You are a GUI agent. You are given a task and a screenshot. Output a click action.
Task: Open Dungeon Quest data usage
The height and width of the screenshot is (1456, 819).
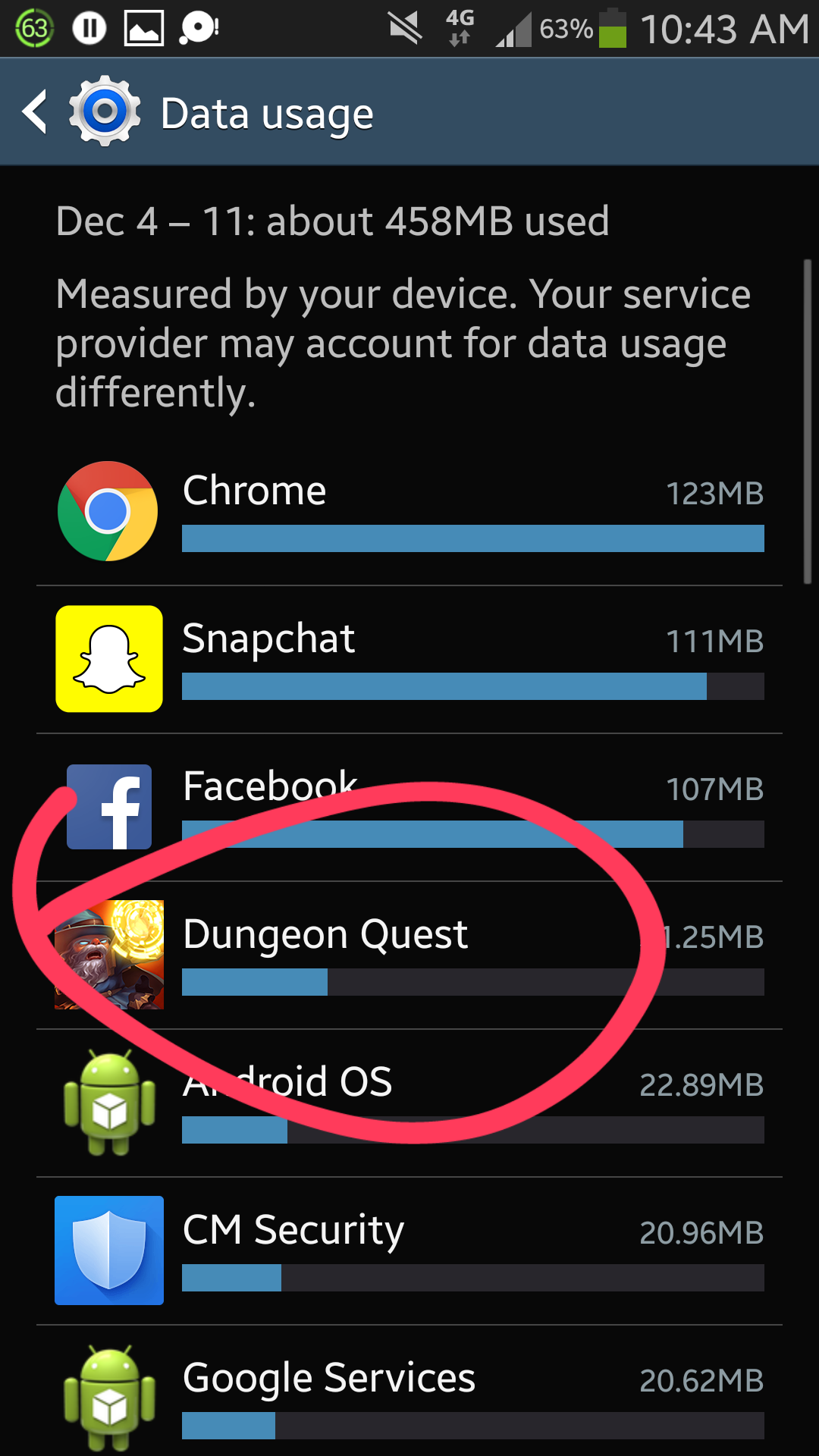409,955
